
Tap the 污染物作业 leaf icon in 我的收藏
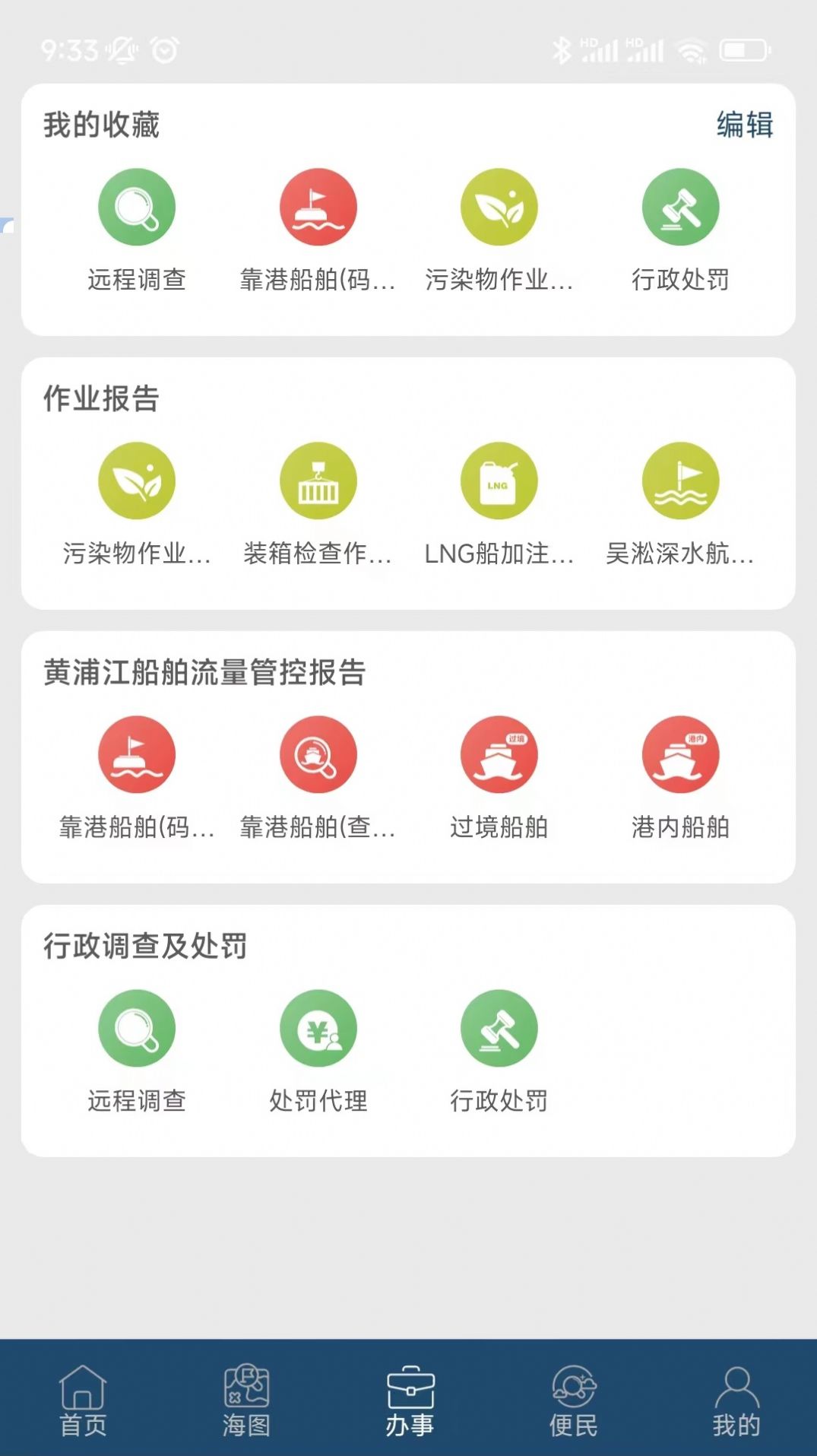pos(499,207)
